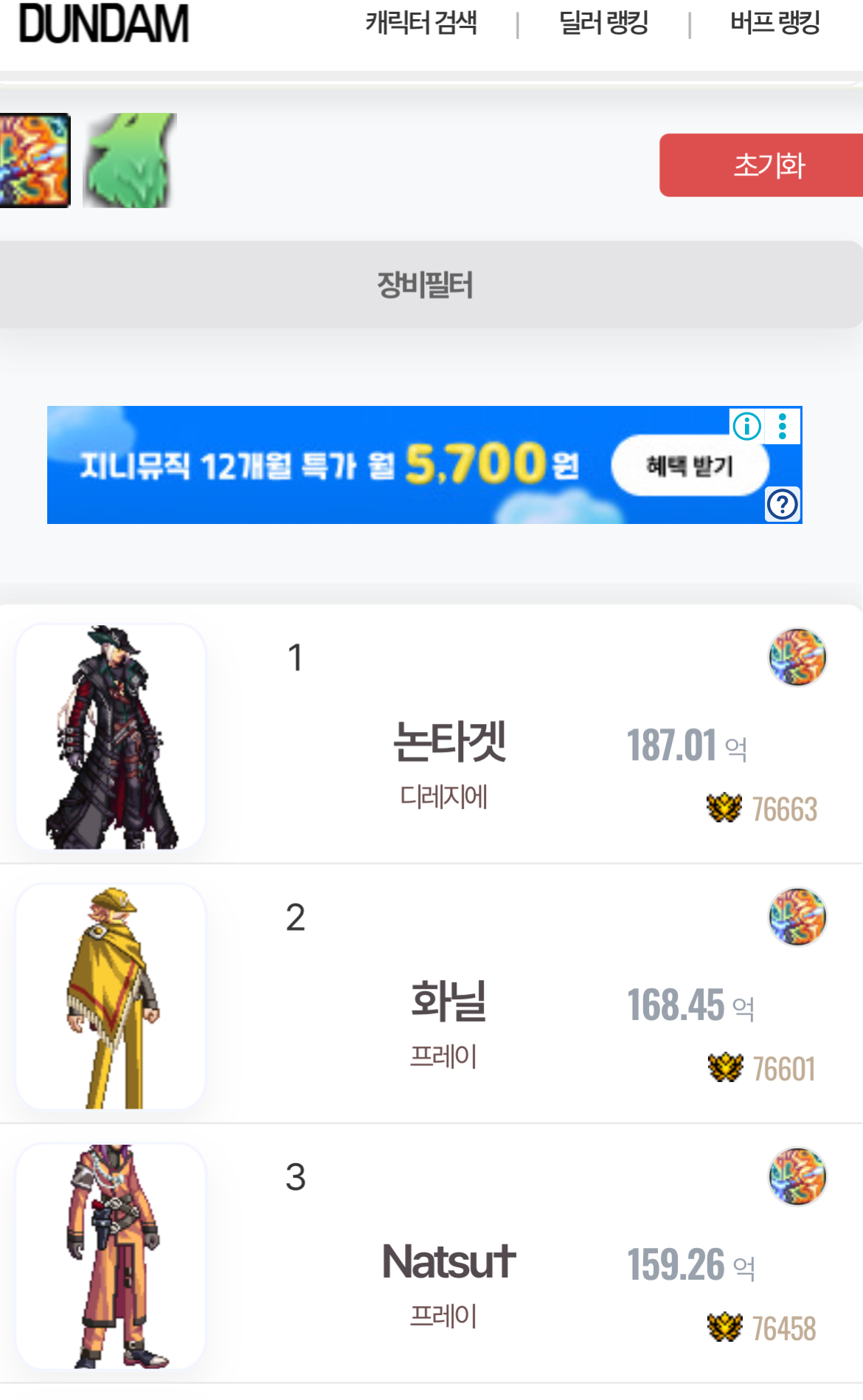The height and width of the screenshot is (1400, 863).
Task: Switch to 딜러 랭킹
Action: point(603,24)
